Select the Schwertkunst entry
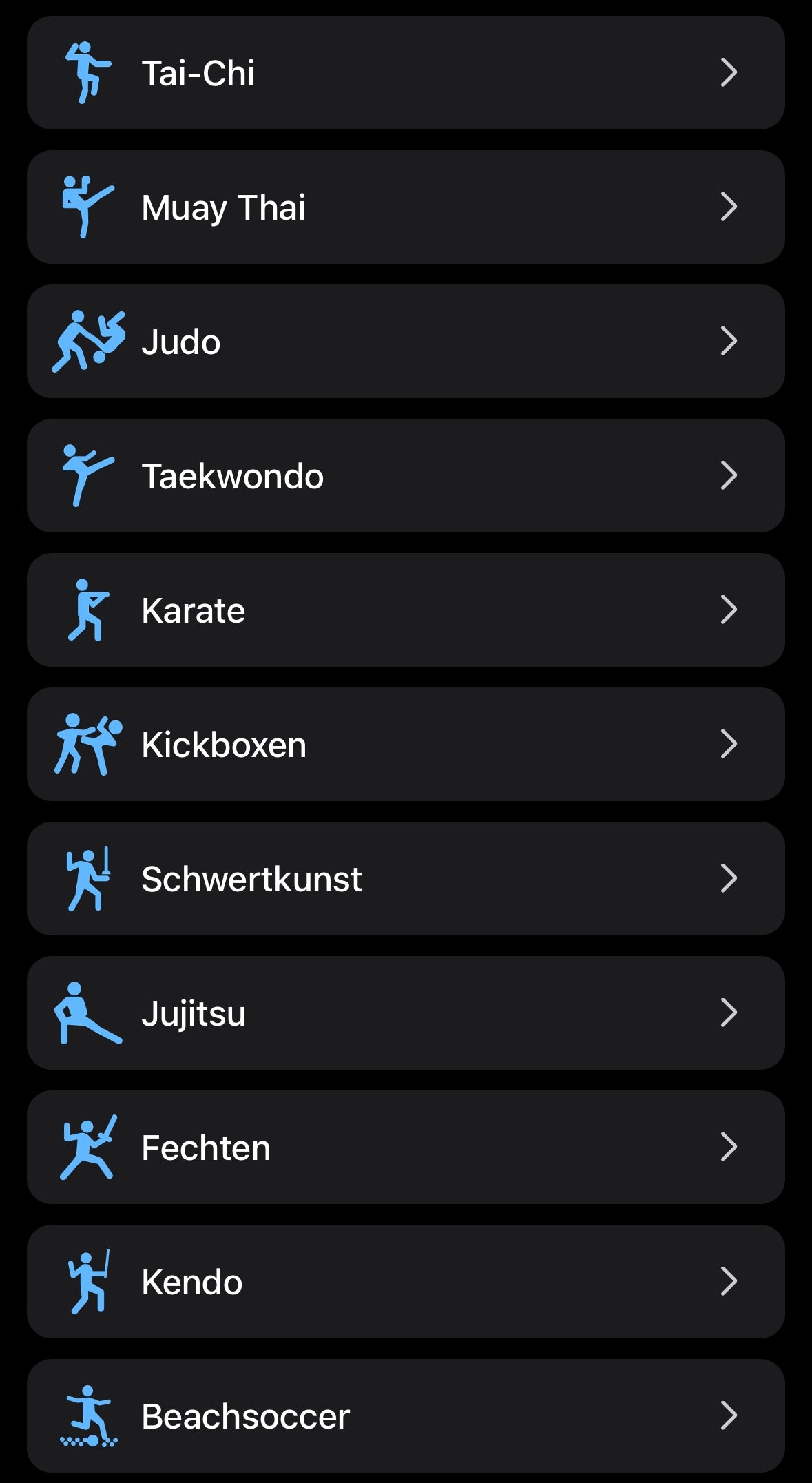This screenshot has height=1483, width=812. tap(406, 878)
